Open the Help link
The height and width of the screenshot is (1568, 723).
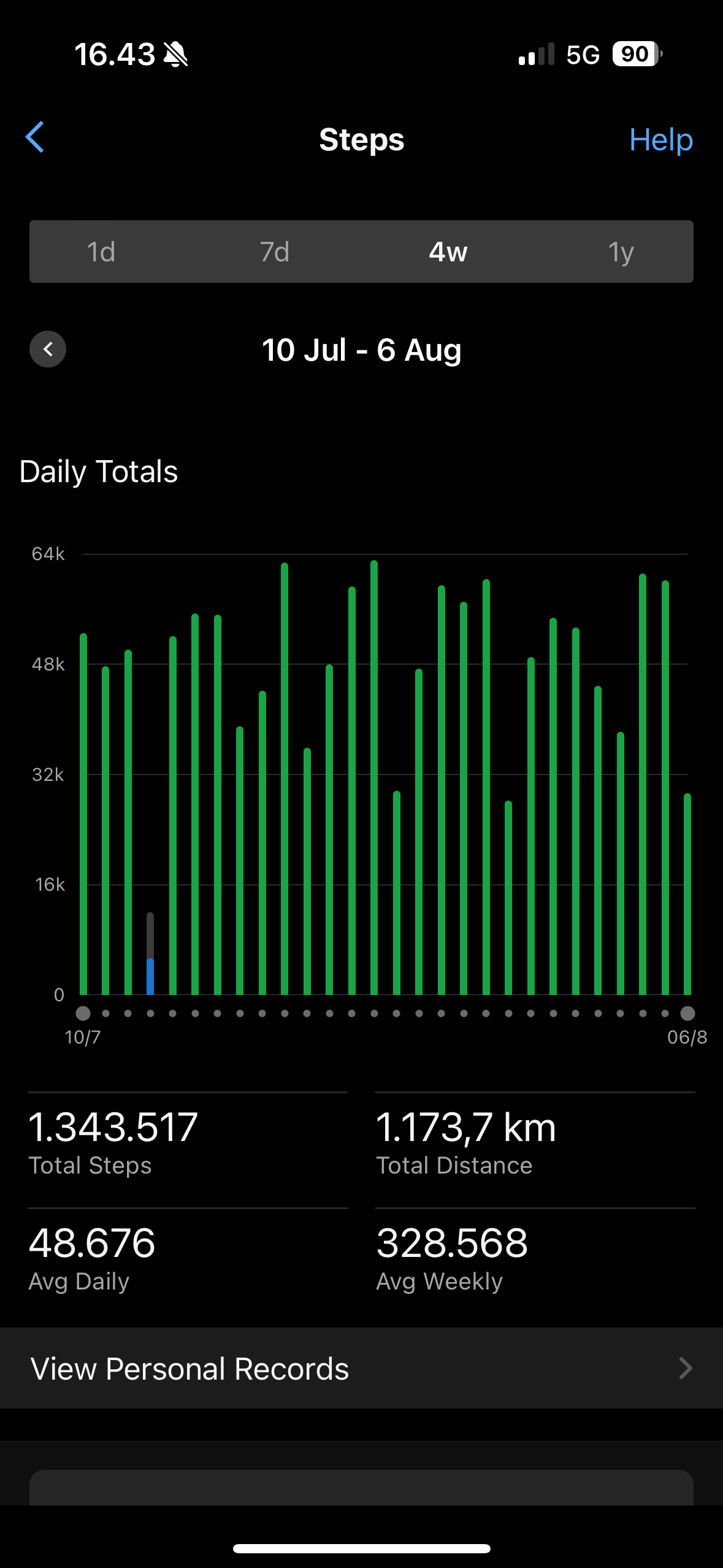tap(660, 140)
